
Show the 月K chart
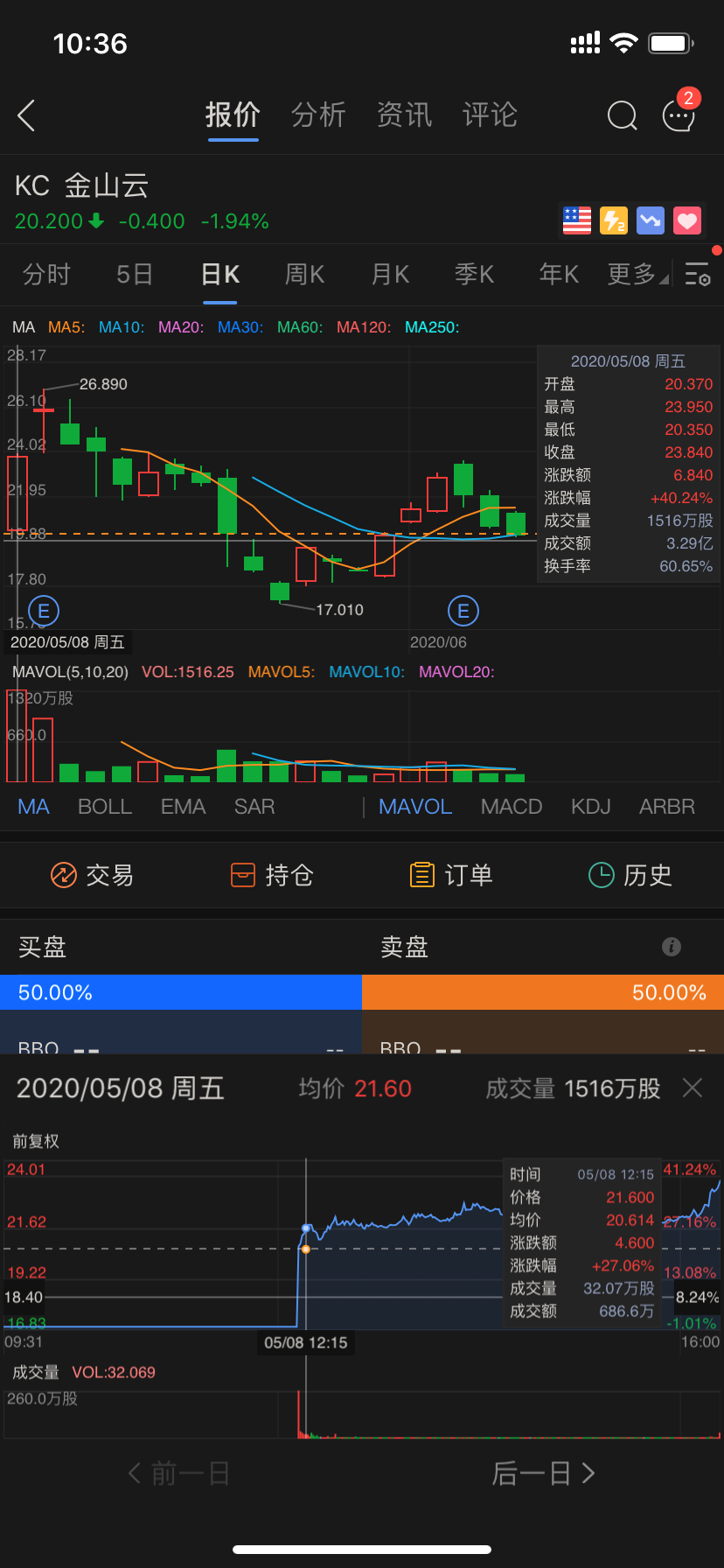click(390, 275)
